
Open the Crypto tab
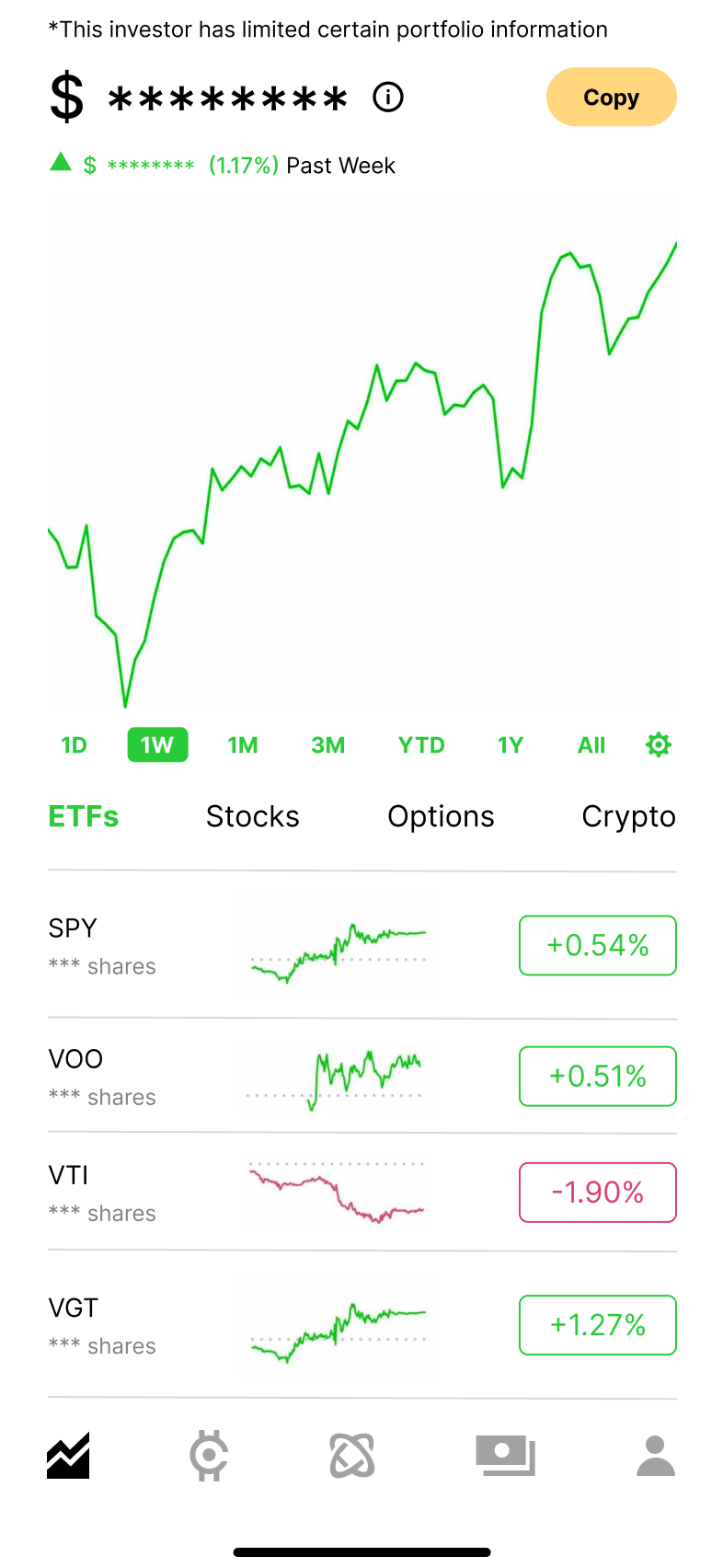coord(628,815)
